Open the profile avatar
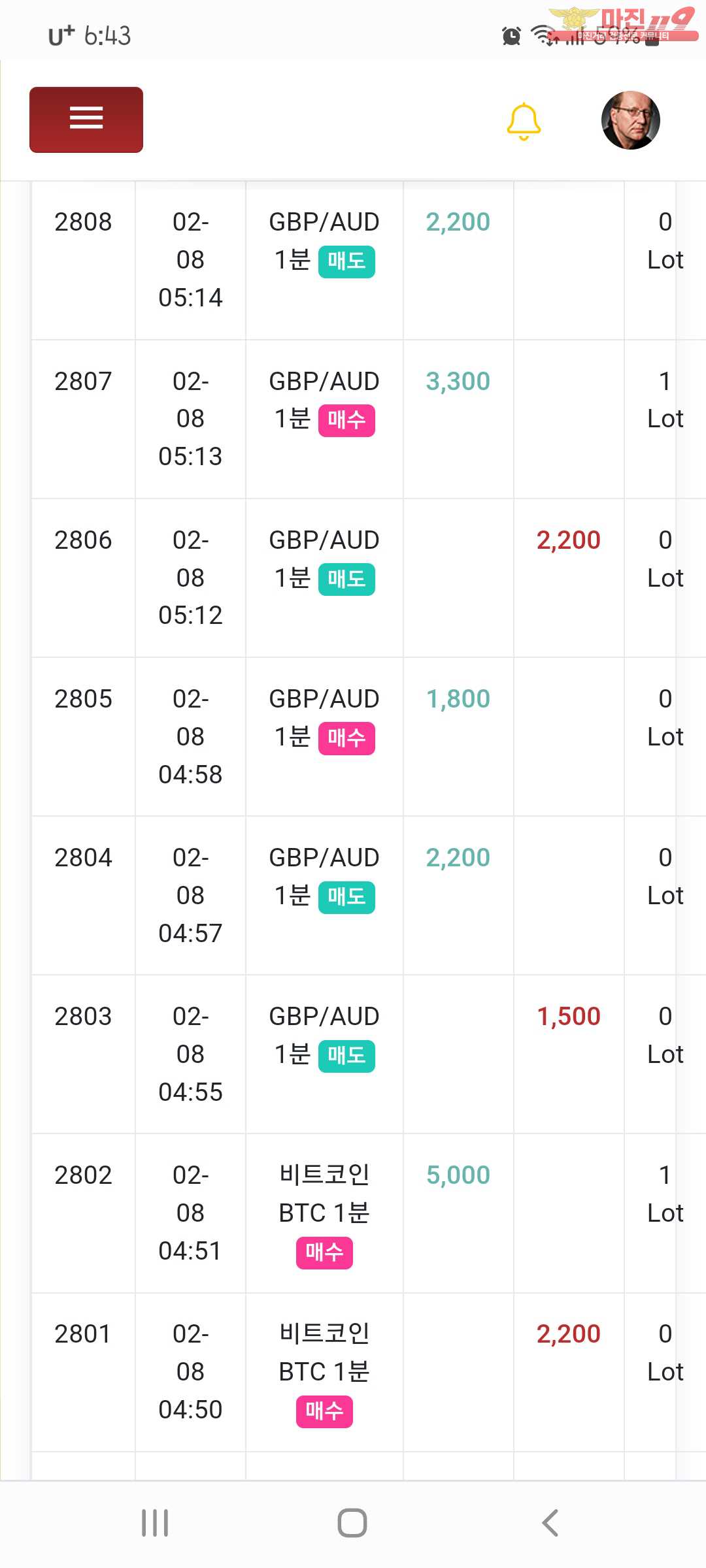 630,120
